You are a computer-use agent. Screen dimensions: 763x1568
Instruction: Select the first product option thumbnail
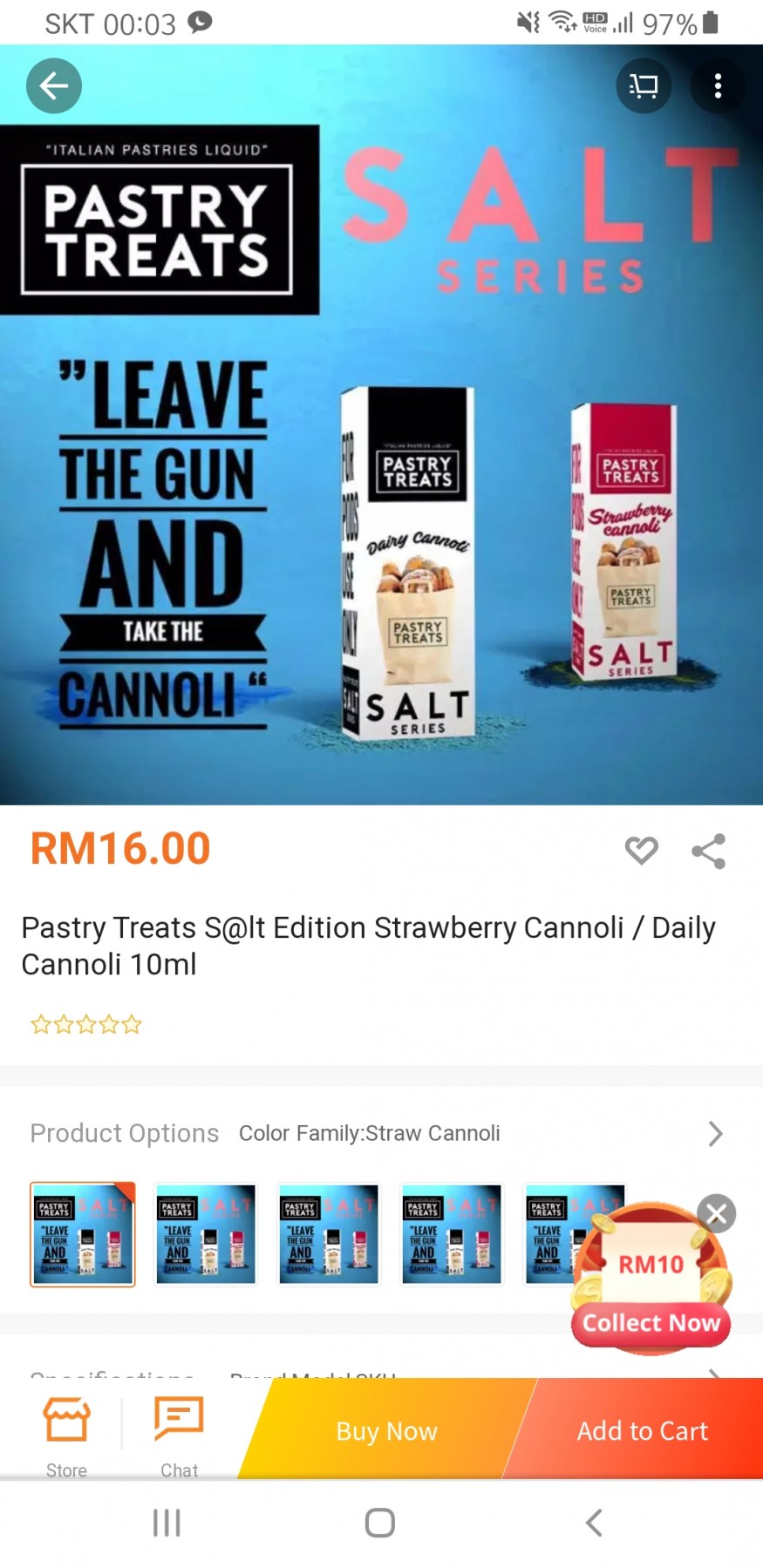click(x=83, y=1233)
